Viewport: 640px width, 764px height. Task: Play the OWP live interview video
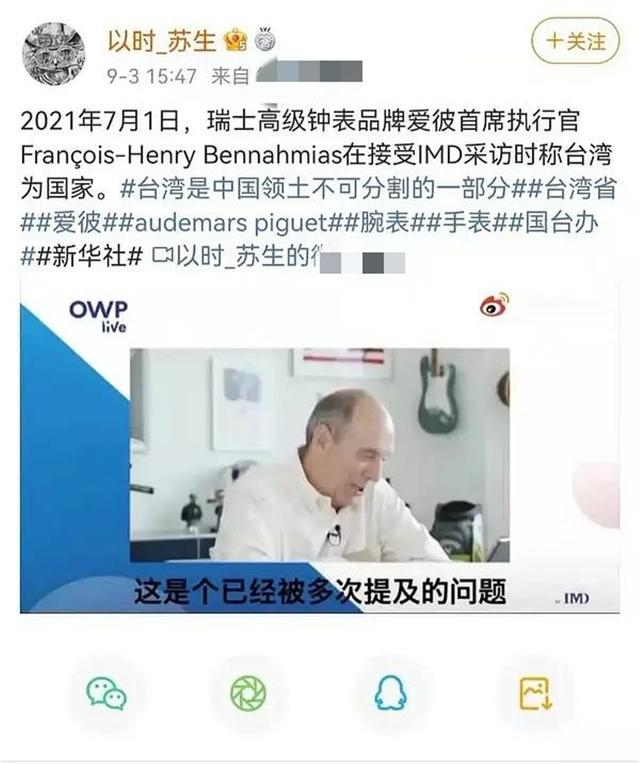[319, 448]
